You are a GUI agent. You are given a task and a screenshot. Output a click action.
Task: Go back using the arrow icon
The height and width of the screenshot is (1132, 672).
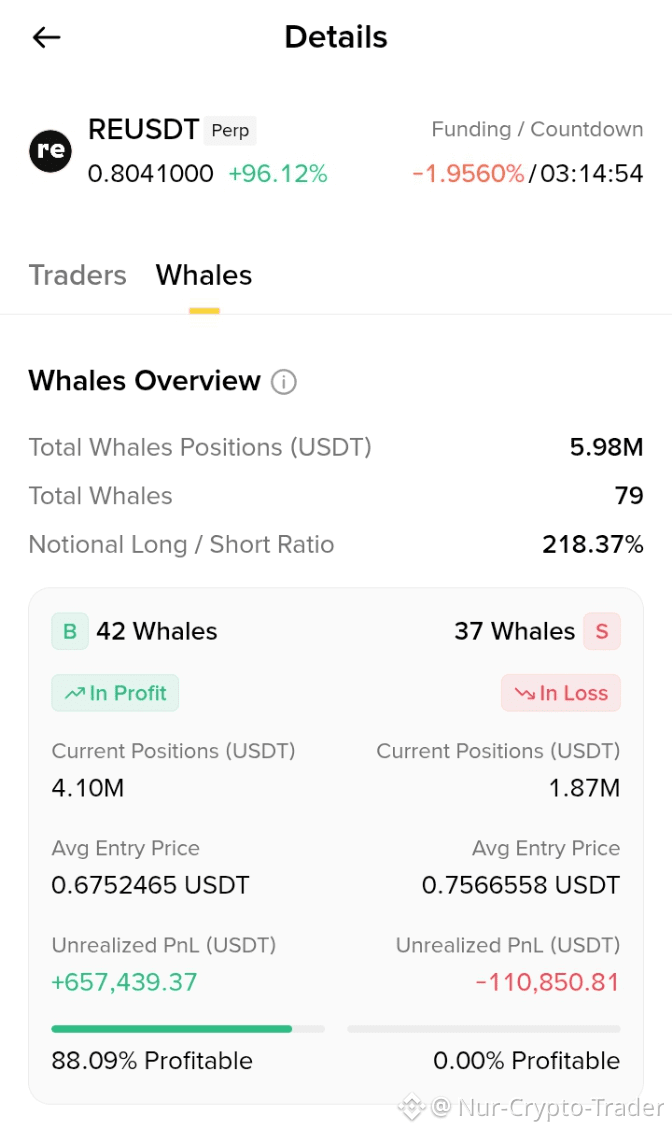(x=46, y=38)
